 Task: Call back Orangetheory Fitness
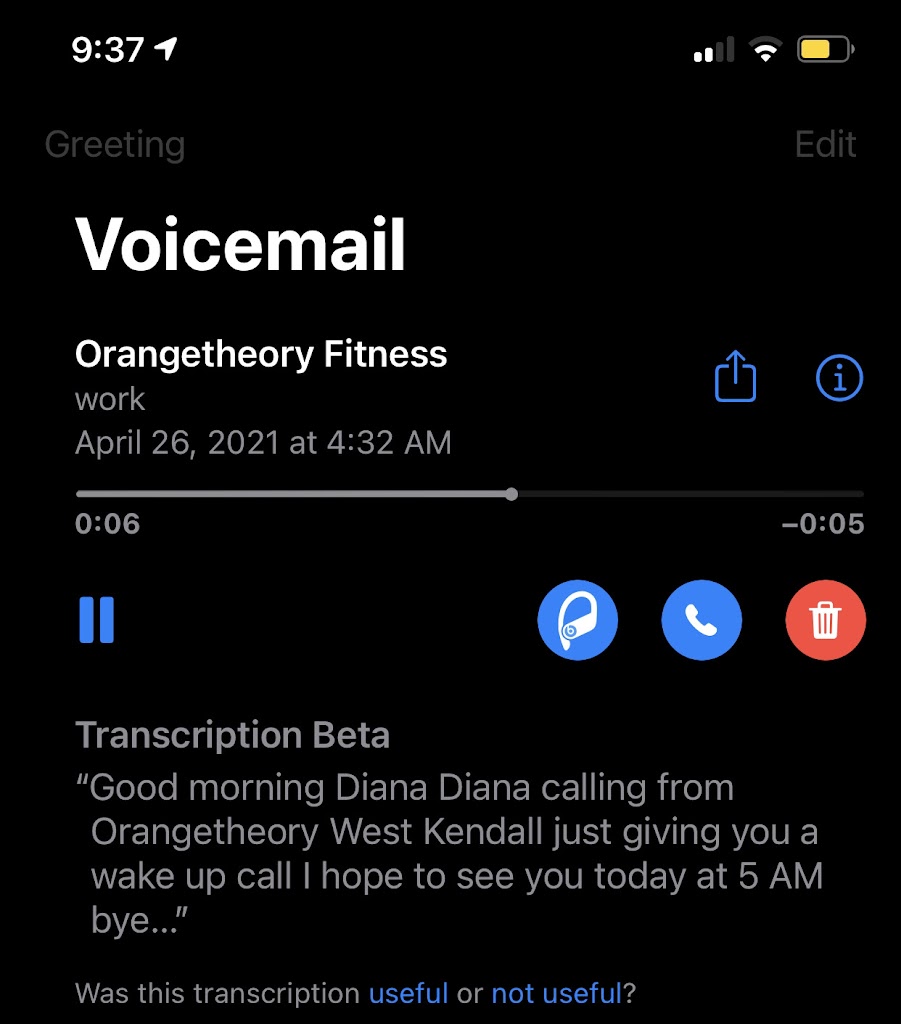702,620
